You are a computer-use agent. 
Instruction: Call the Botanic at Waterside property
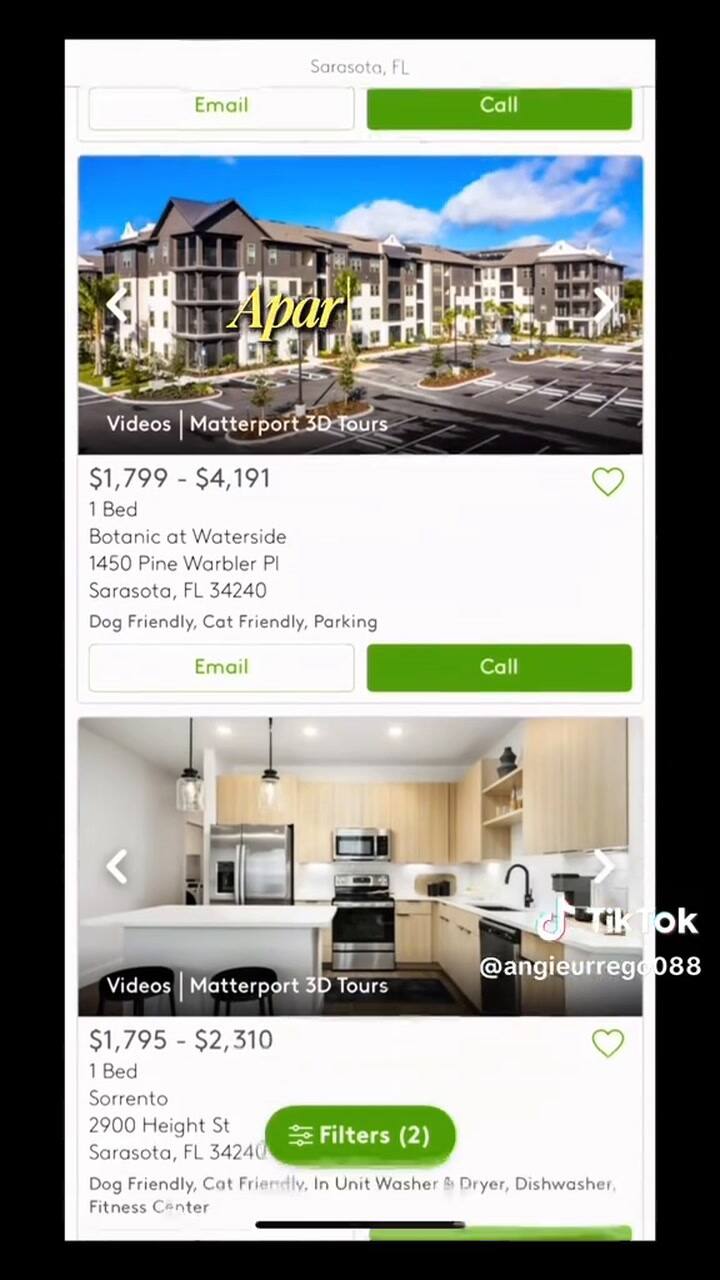click(x=499, y=667)
